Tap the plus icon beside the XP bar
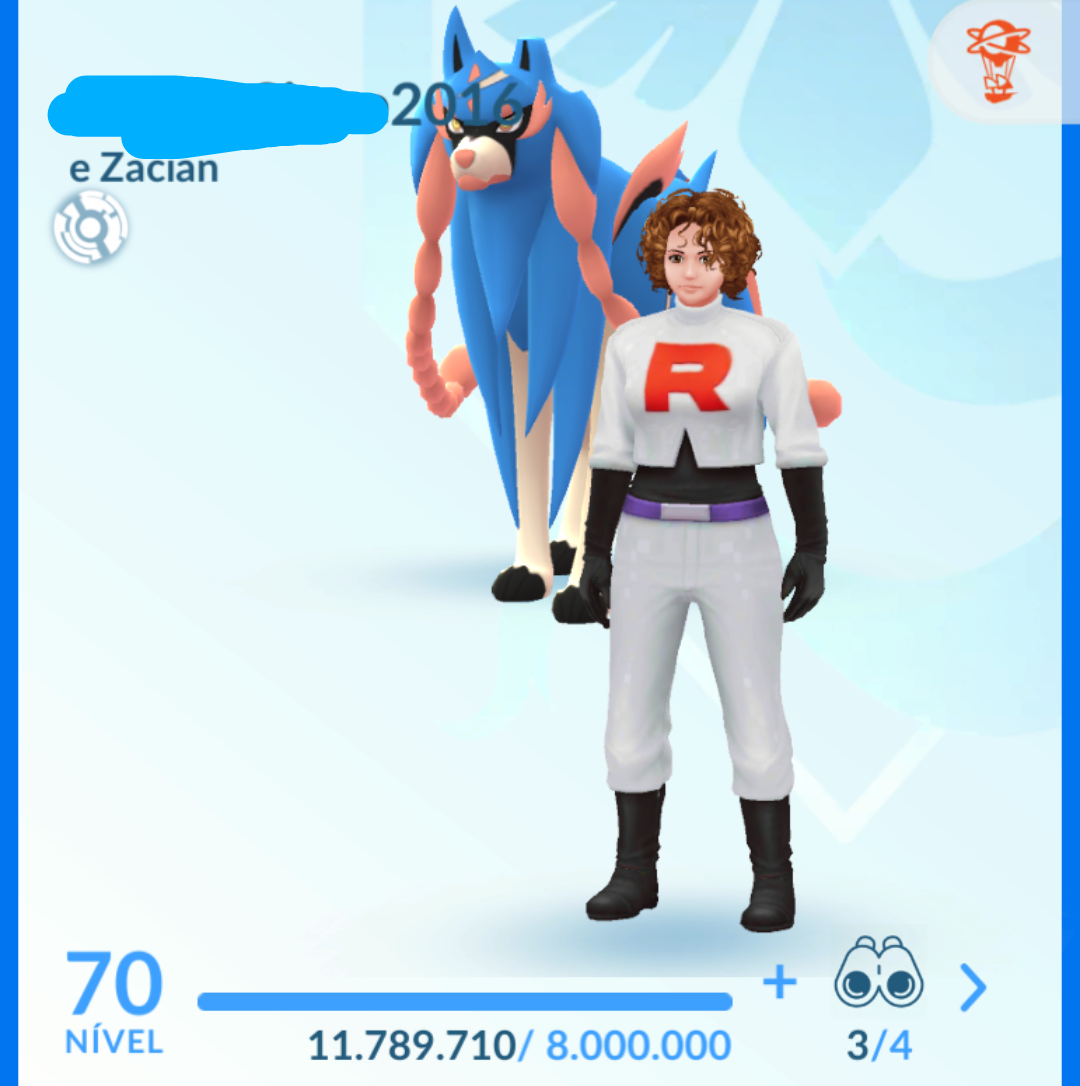Viewport: 1080px width, 1086px height. (x=779, y=983)
